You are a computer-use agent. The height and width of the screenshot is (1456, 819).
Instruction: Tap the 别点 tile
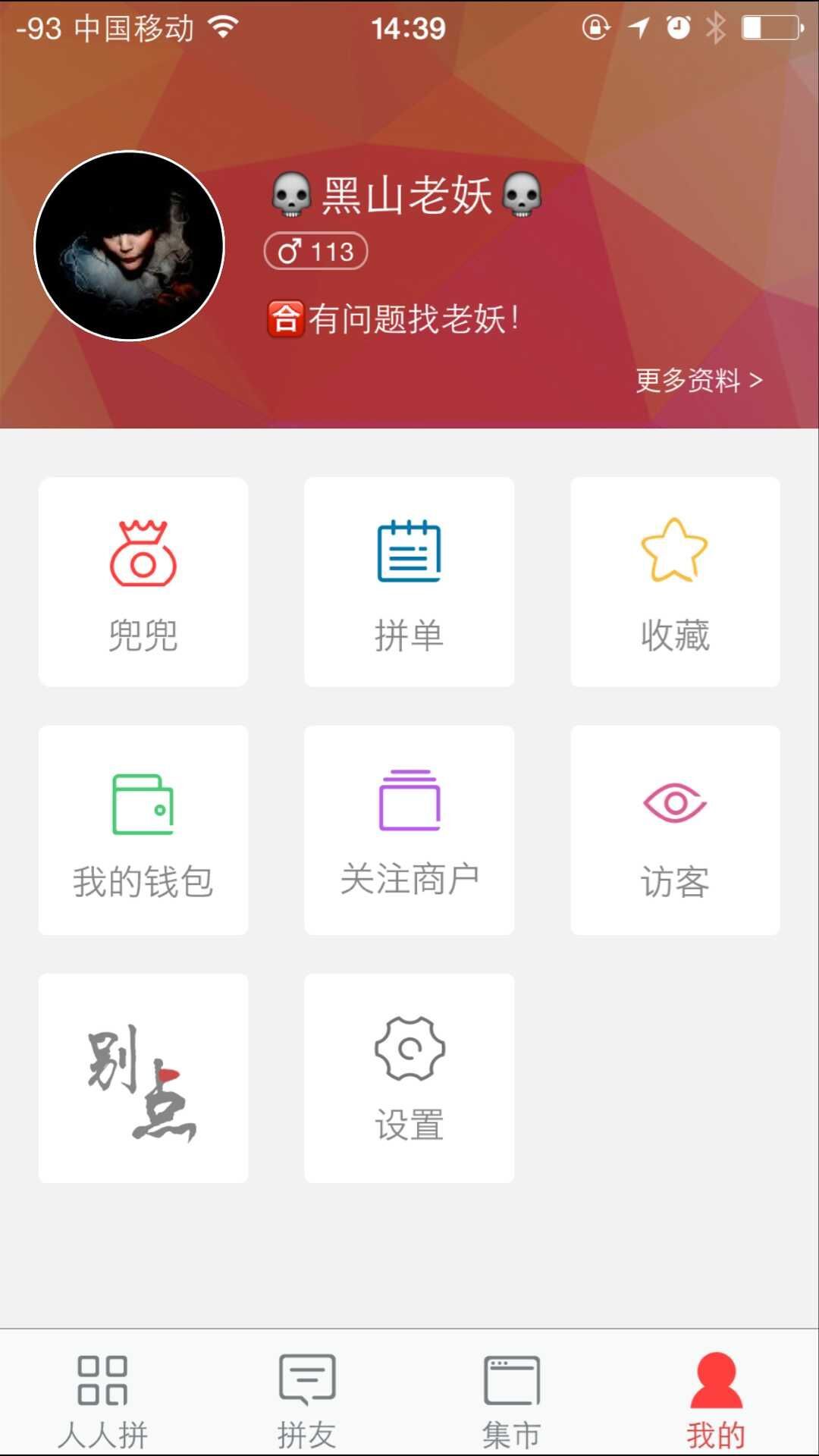pos(143,1078)
